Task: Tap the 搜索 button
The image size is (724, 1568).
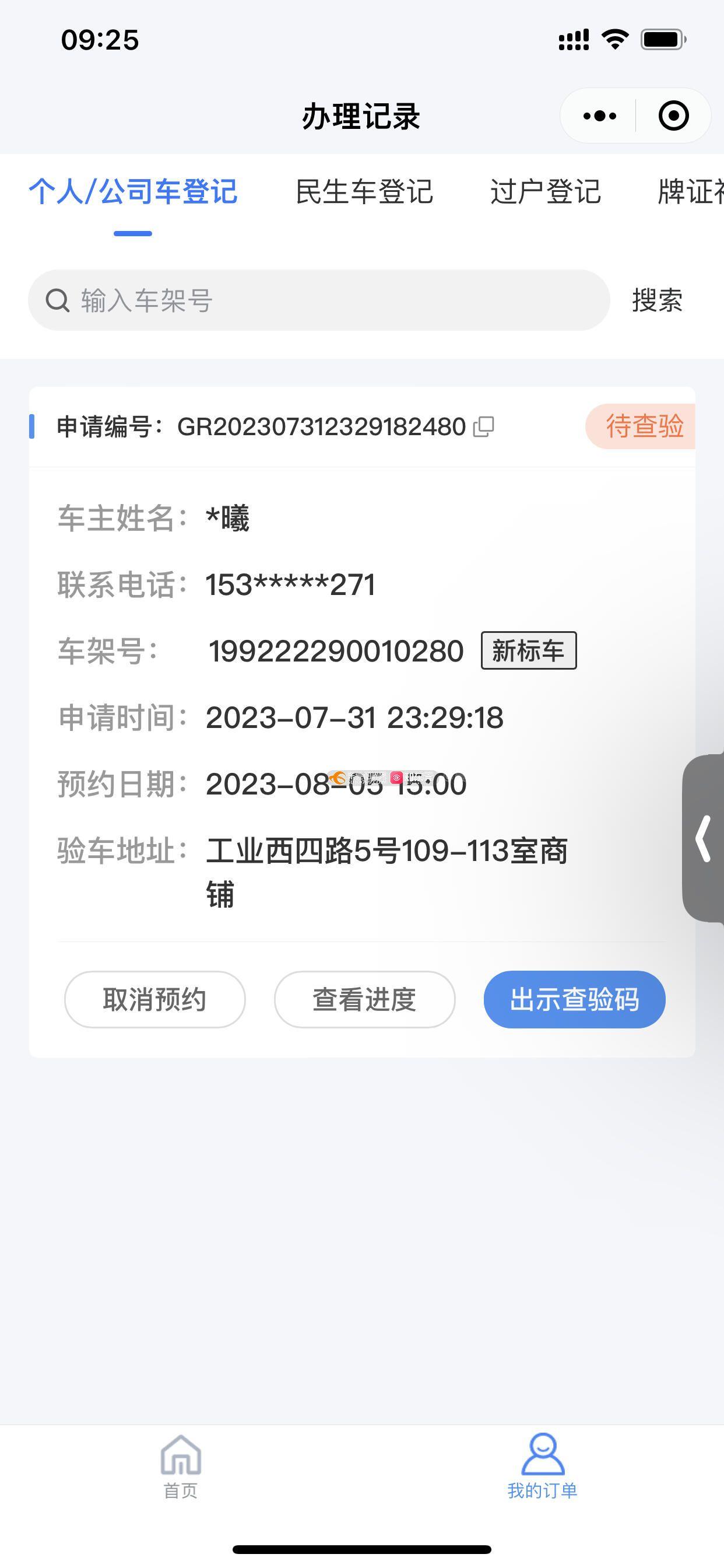Action: click(657, 300)
